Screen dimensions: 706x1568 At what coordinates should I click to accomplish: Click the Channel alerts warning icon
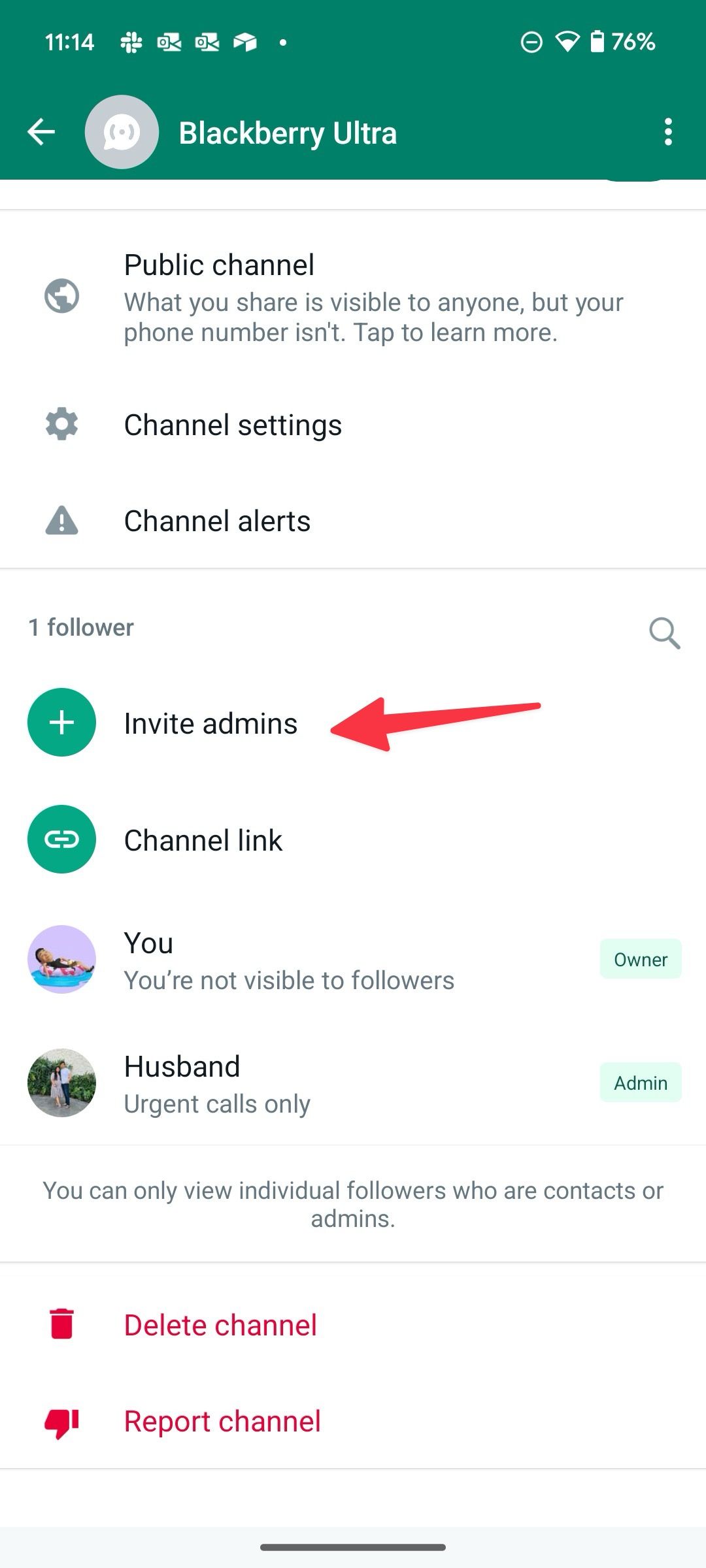point(61,520)
